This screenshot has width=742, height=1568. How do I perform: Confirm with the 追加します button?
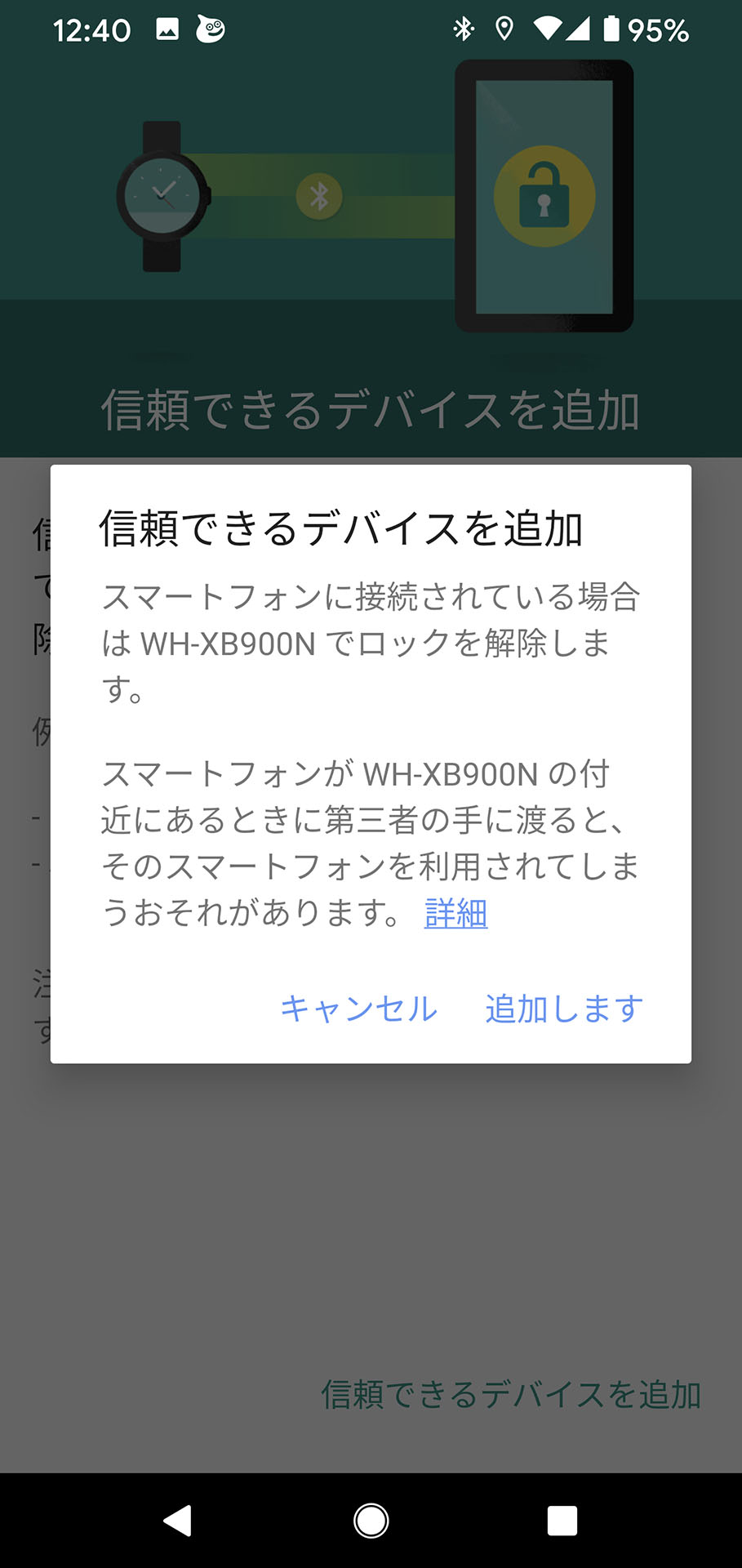pyautogui.click(x=564, y=1009)
